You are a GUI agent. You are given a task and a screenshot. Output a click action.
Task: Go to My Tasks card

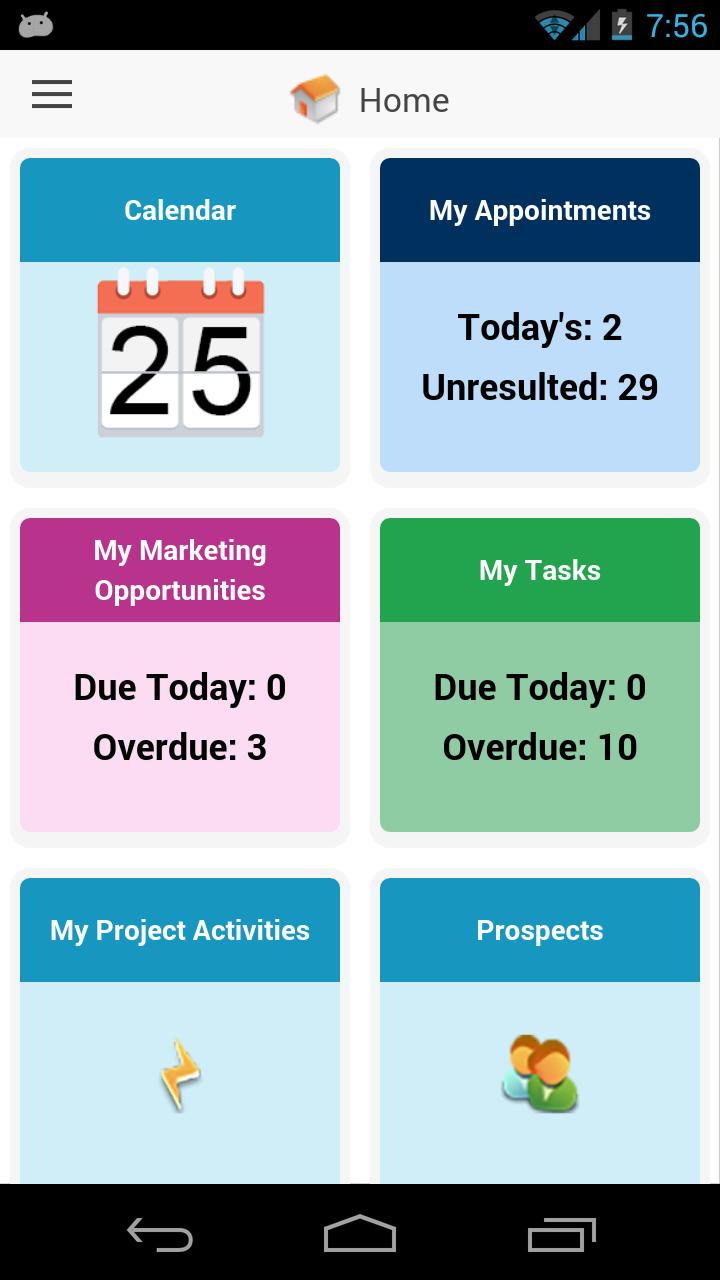point(540,675)
